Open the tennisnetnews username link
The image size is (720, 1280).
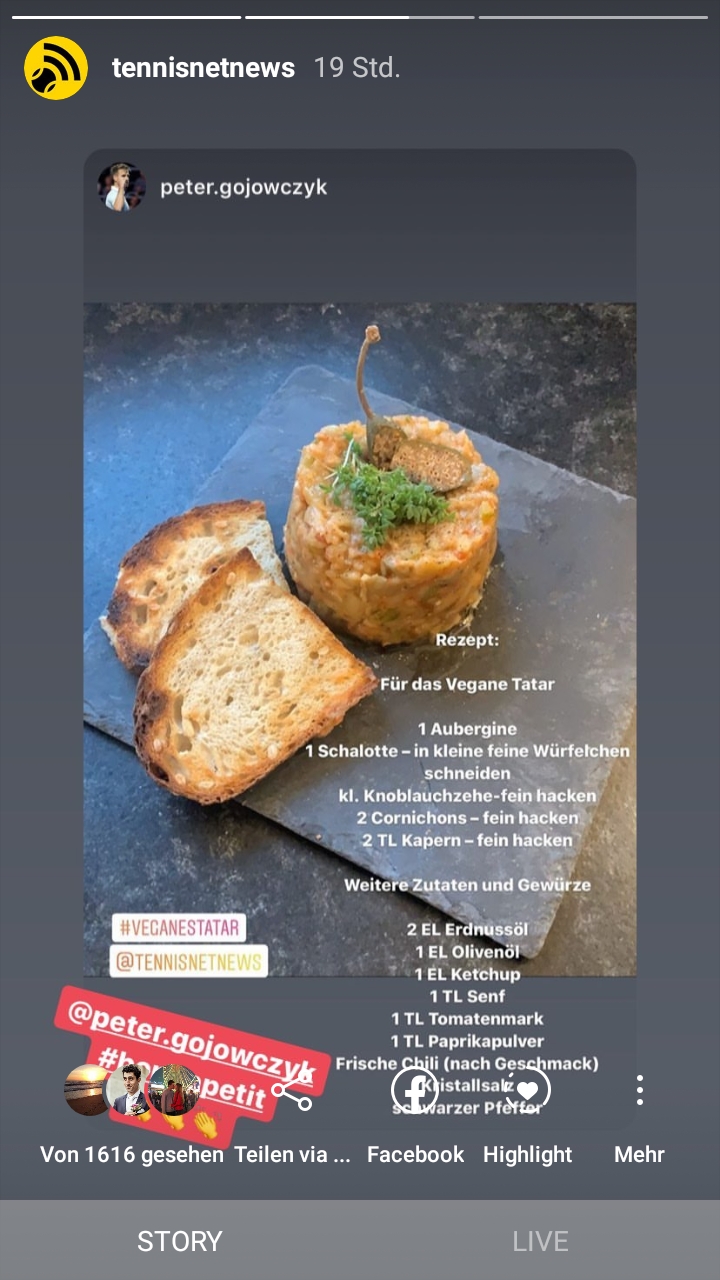click(203, 68)
